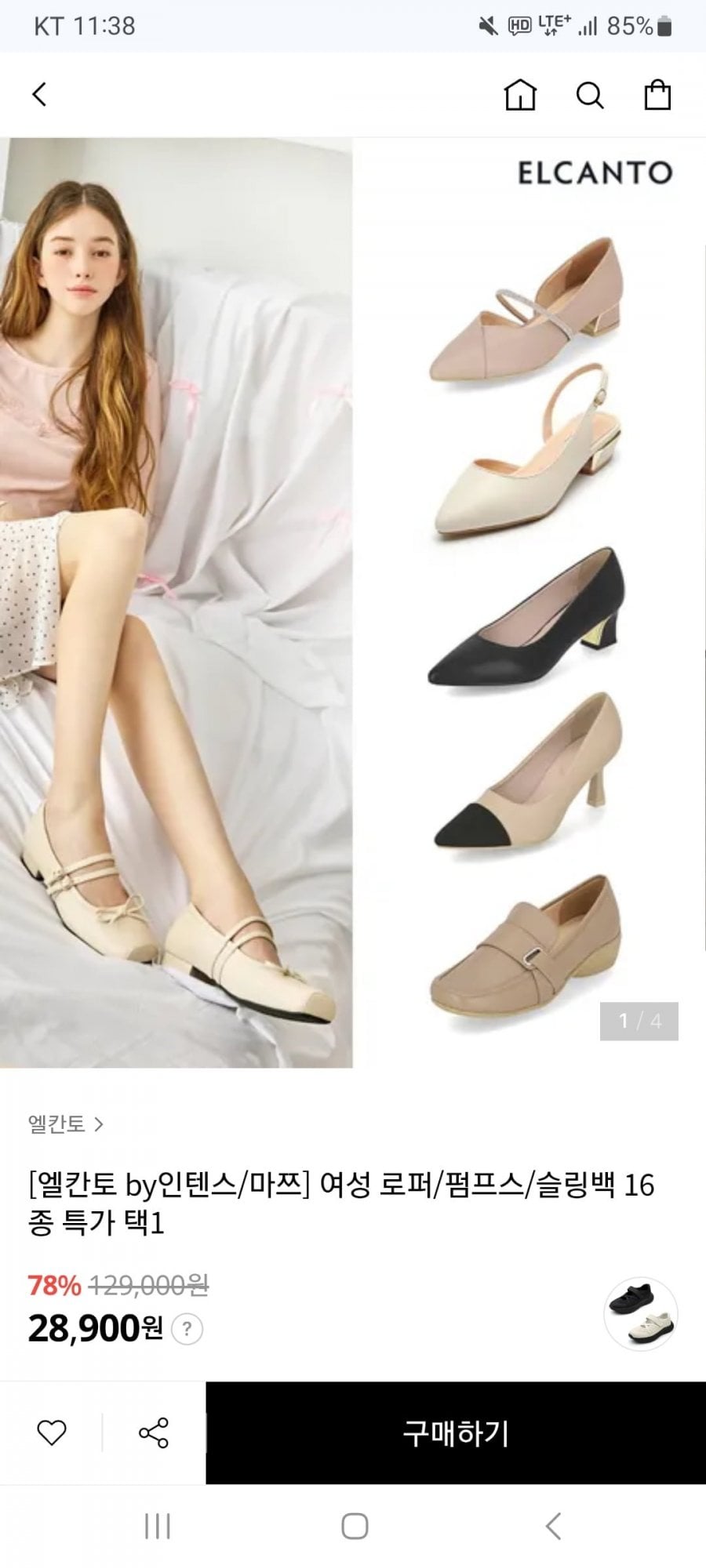Open the home icon in the top bar

(x=520, y=96)
